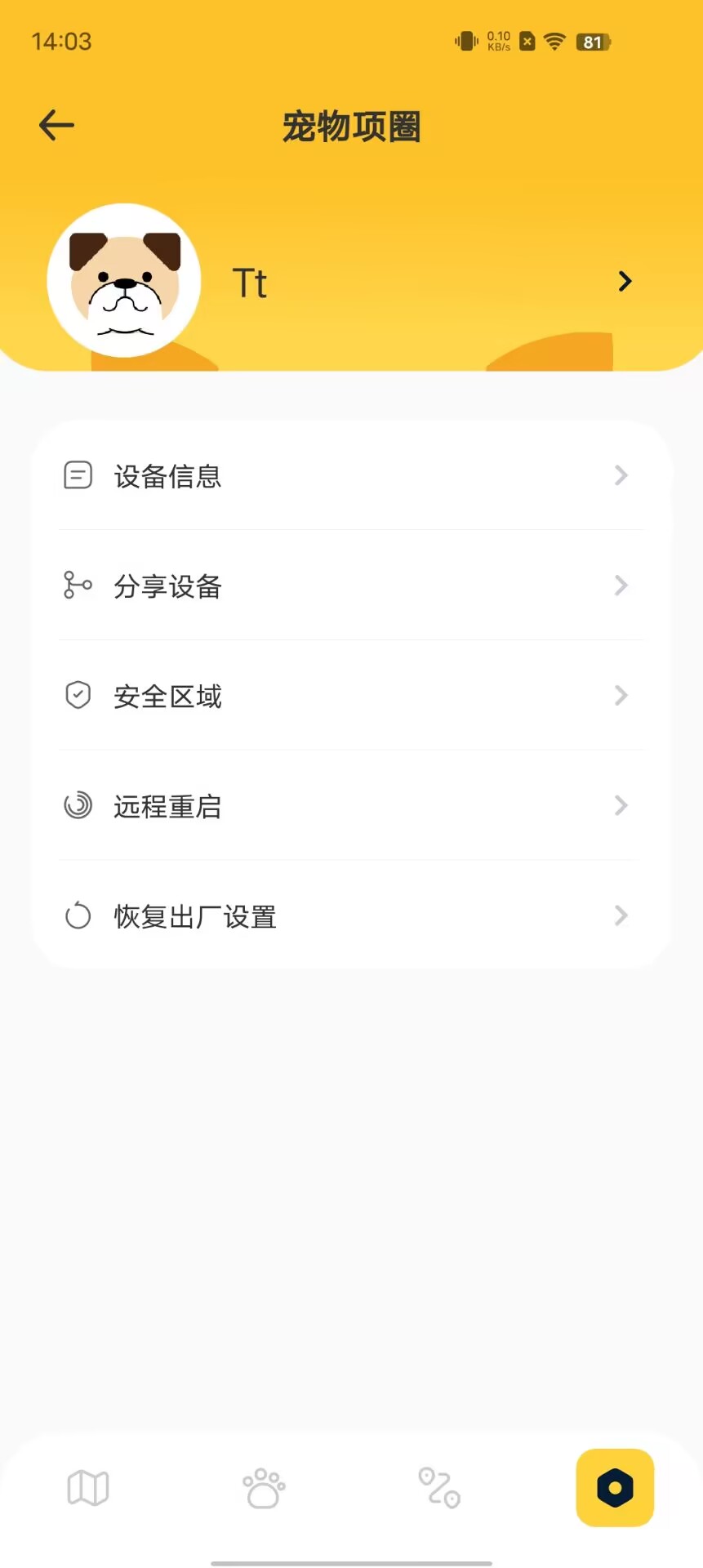Open the map tab icon in bottom bar
The height and width of the screenshot is (1568, 703).
tap(87, 1489)
